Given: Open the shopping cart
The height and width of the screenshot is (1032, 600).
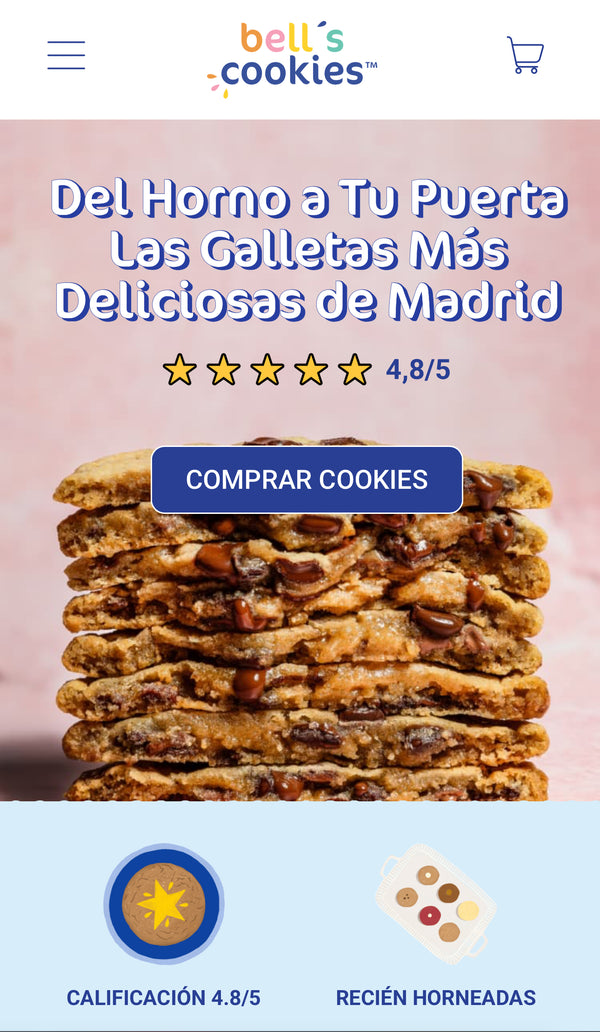Looking at the screenshot, I should point(525,55).
